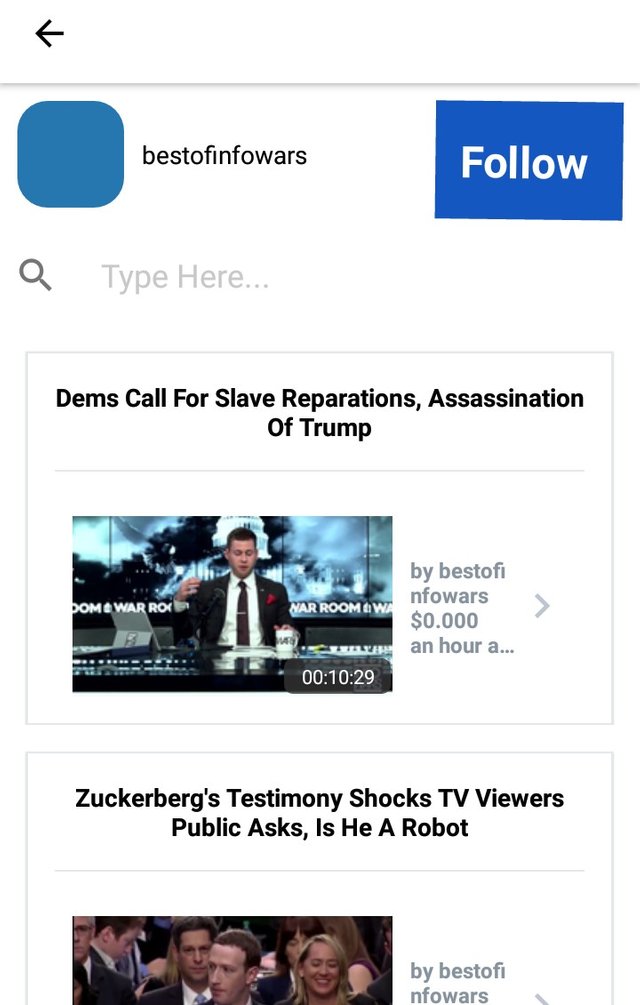Open the Zuckerberg's Testimony video thumbnail
Viewport: 640px width, 1005px height.
232,960
